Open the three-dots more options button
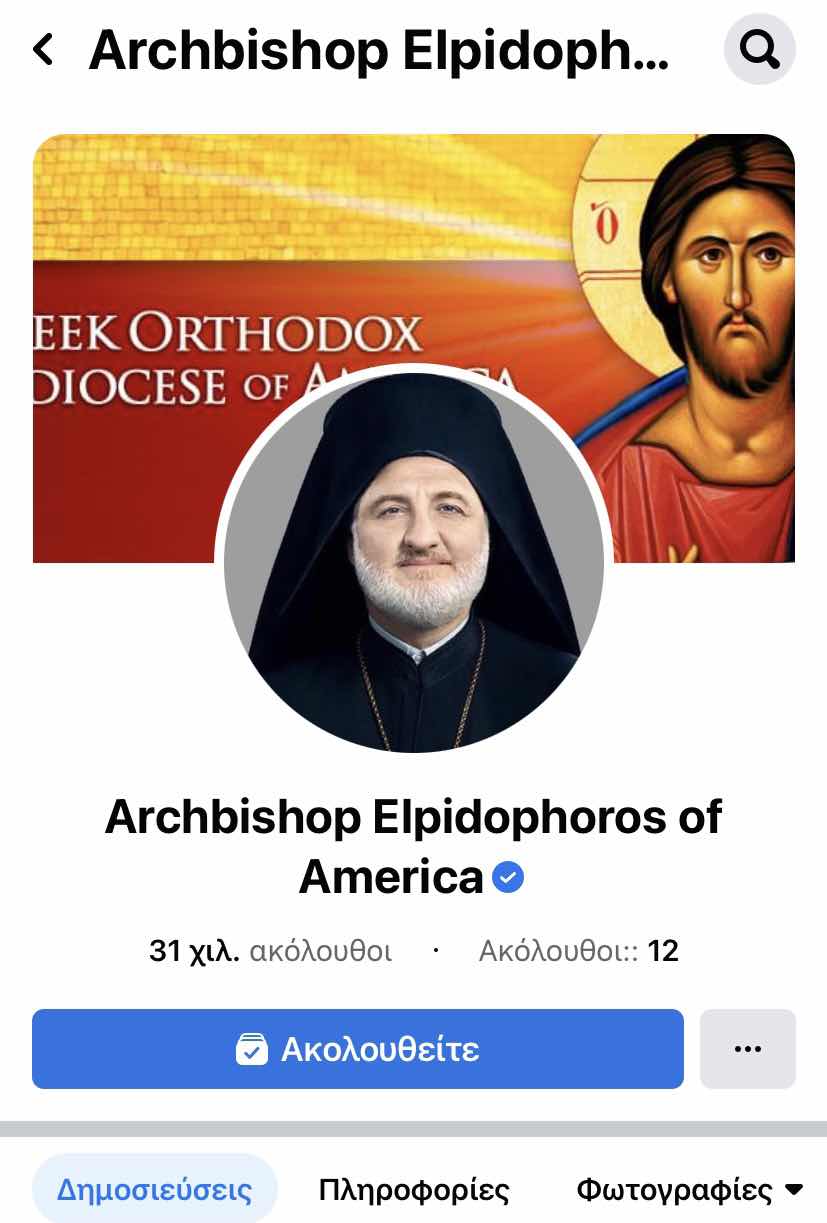827x1223 pixels. tap(748, 1049)
